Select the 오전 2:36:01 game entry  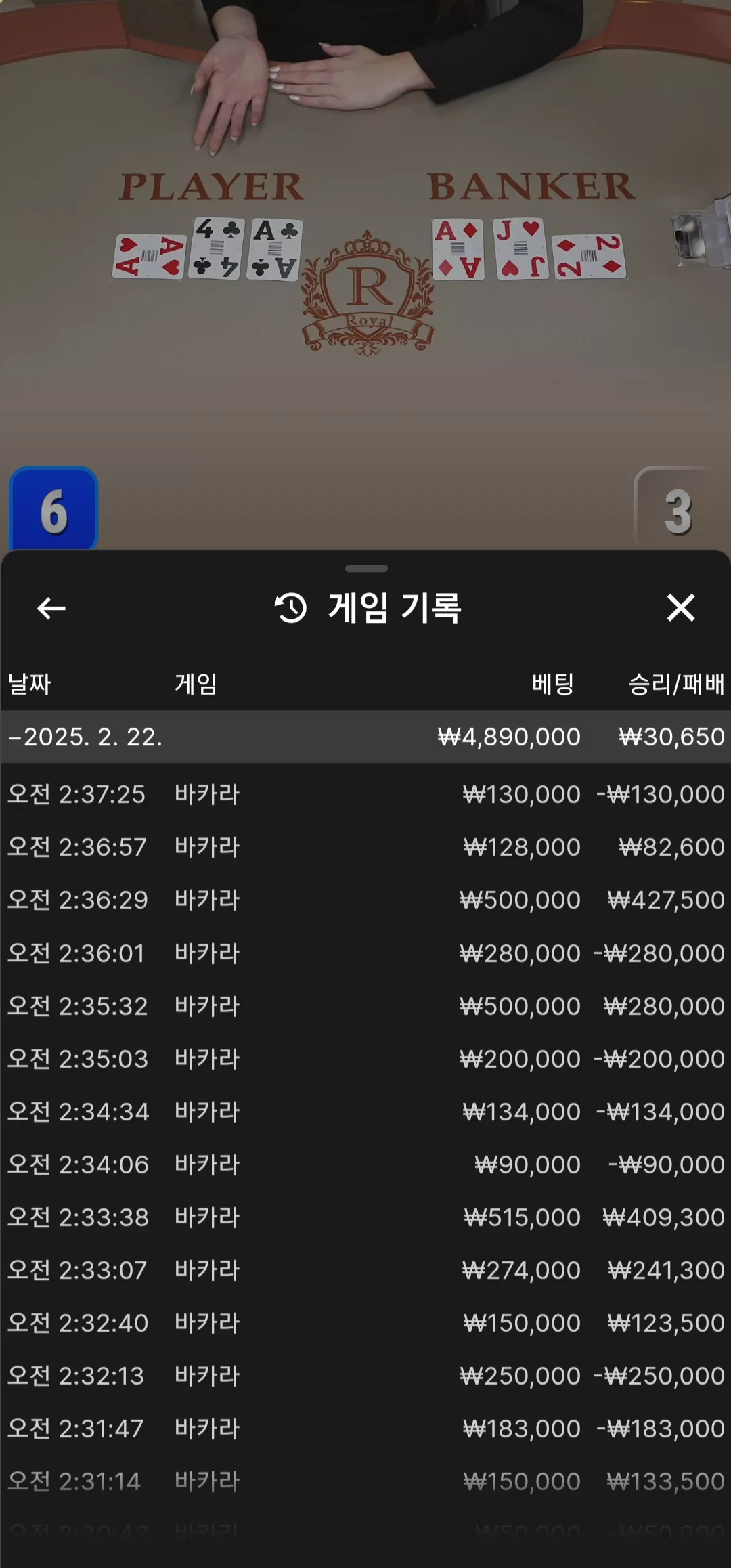[x=365, y=953]
